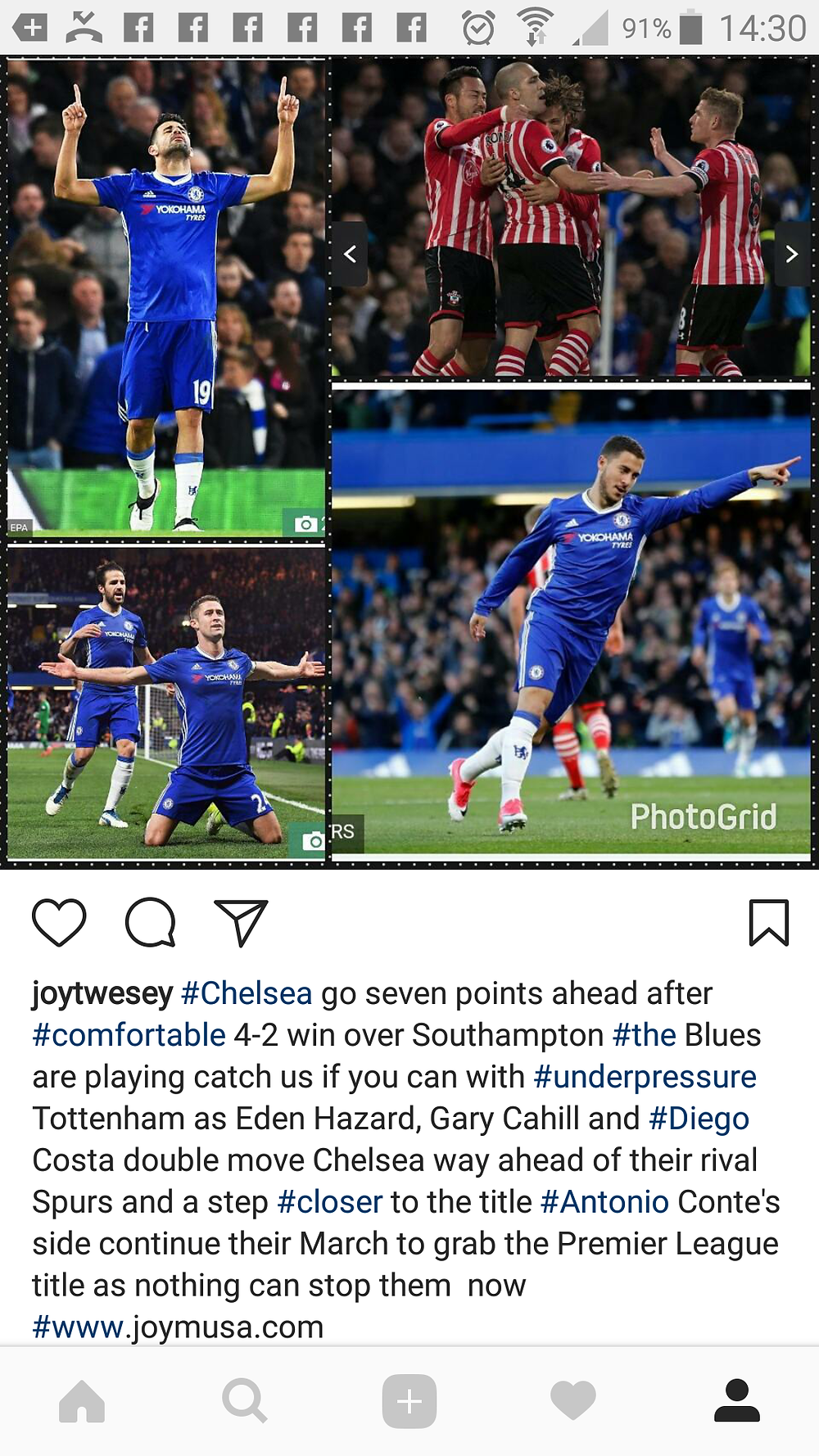The image size is (819, 1456).
Task: Switch to the Search tab
Action: point(245,1401)
